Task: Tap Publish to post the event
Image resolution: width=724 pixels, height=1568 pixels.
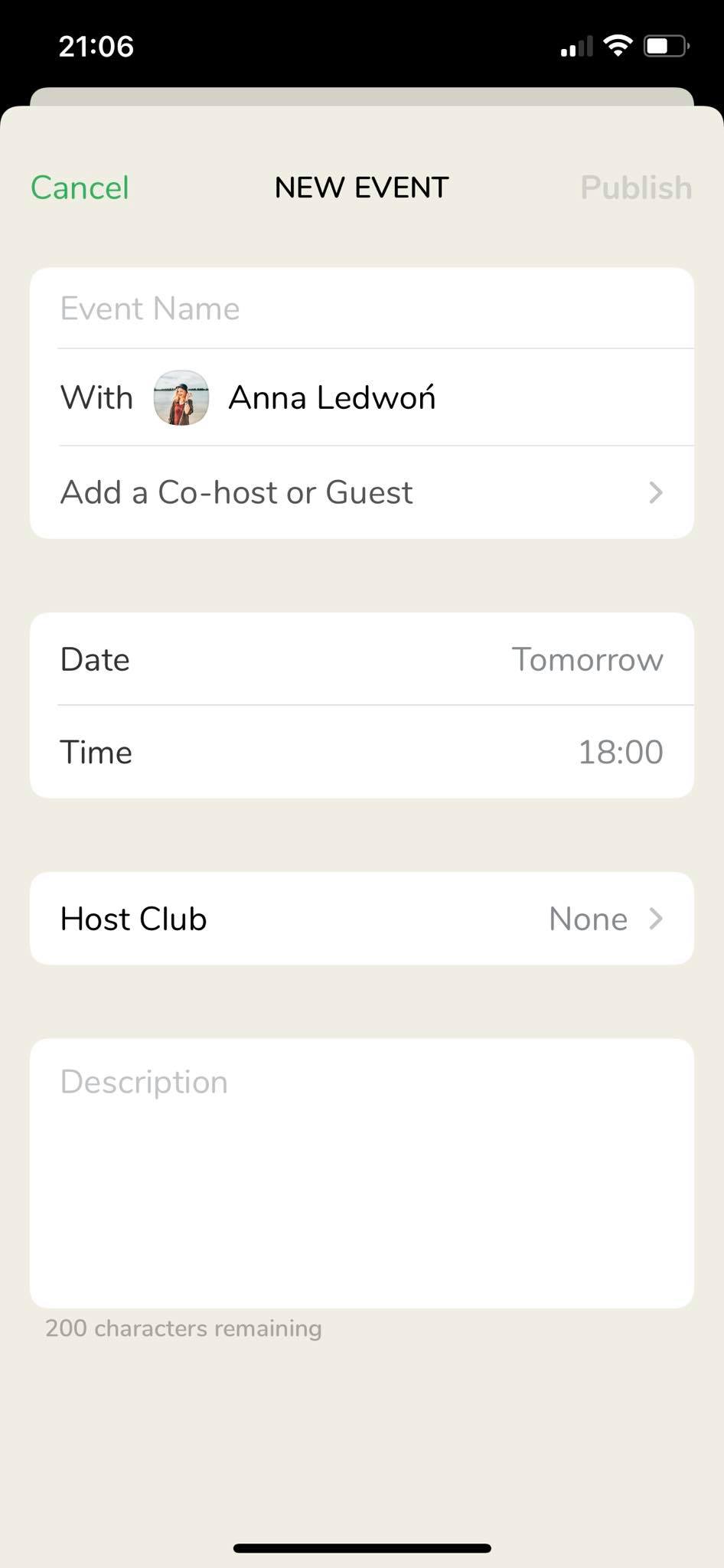Action: pos(636,188)
